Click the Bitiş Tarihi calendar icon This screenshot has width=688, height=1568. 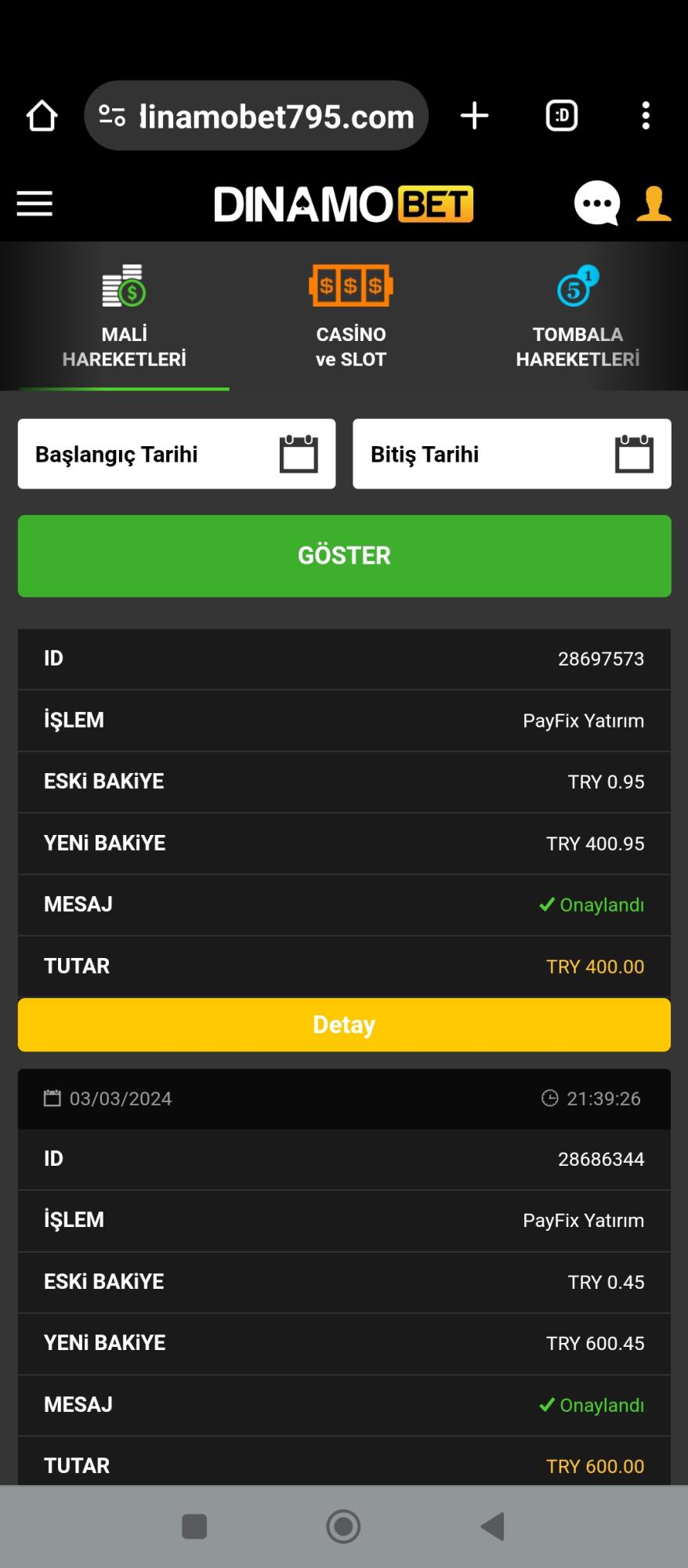pos(635,453)
